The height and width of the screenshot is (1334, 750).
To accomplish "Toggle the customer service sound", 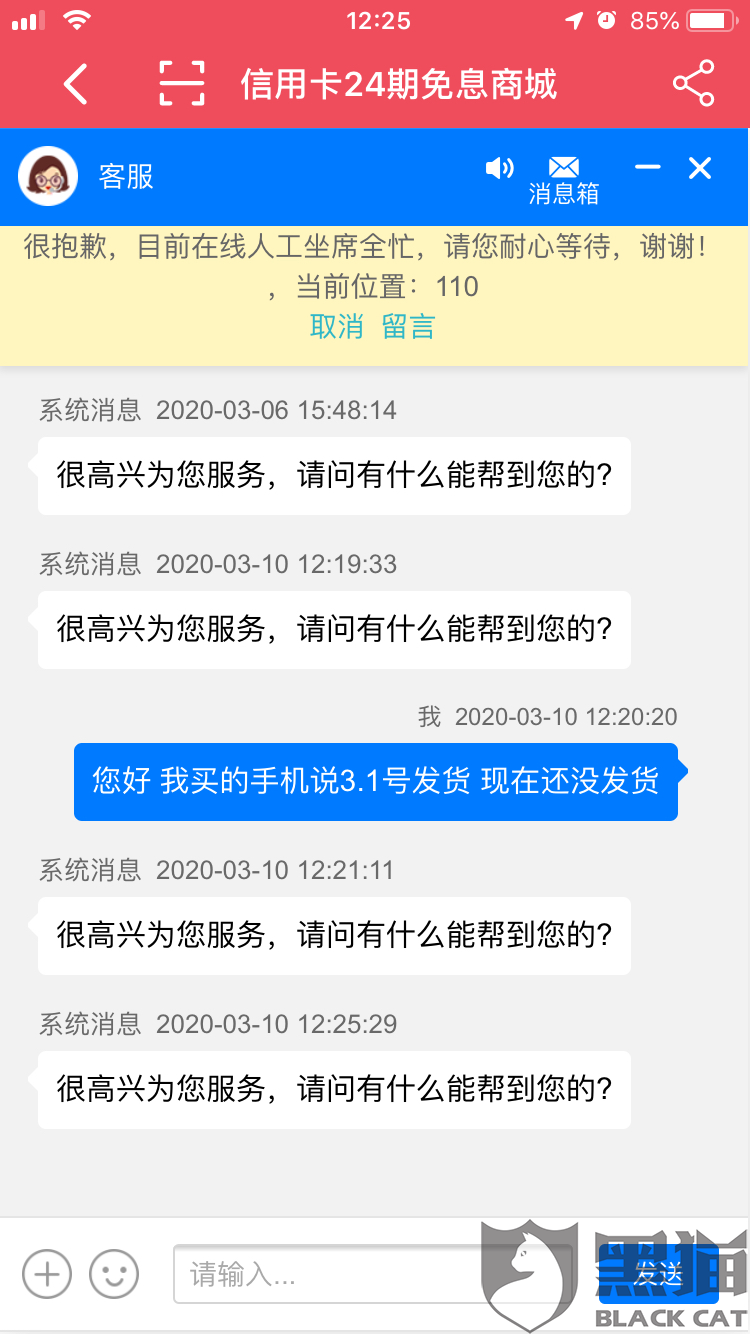I will (499, 168).
